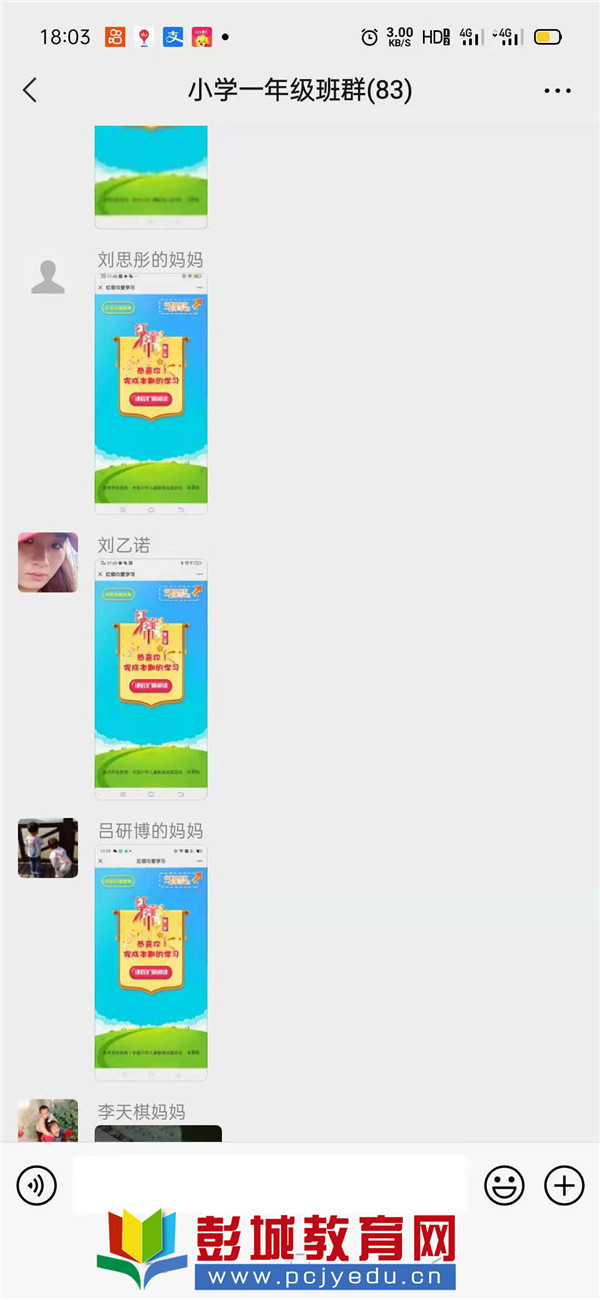Open the plus attachment menu
The width and height of the screenshot is (600, 1300).
pos(563,1186)
